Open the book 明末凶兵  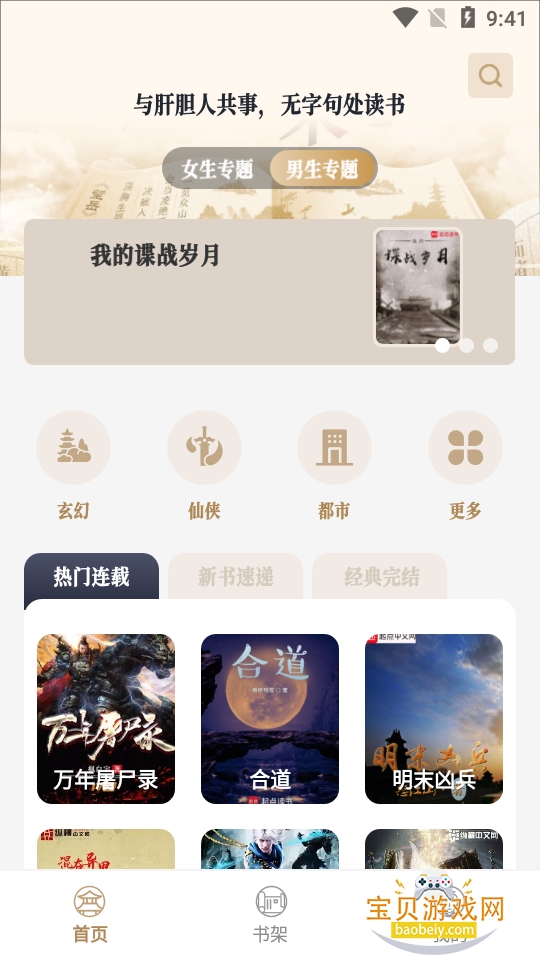coord(434,719)
